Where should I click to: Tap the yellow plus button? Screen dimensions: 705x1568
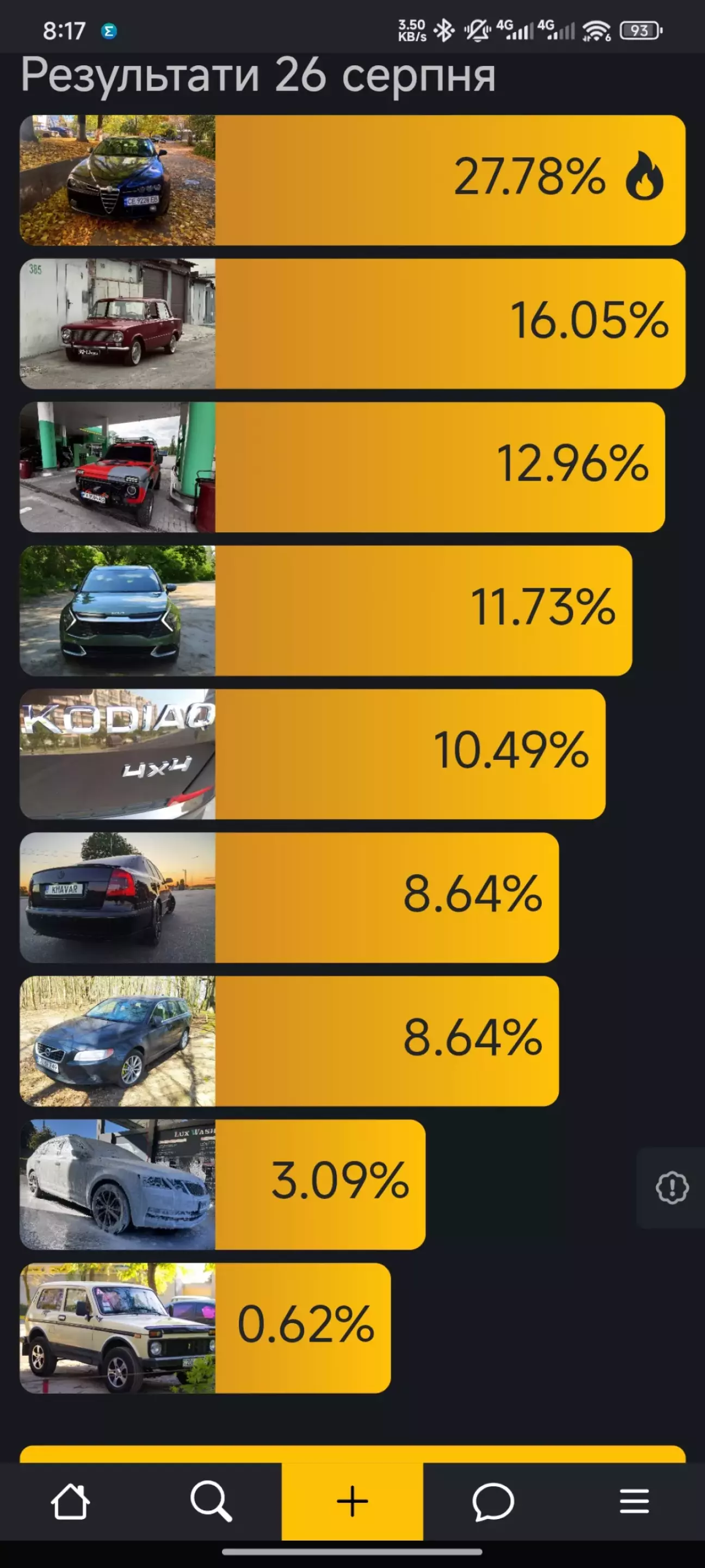click(x=352, y=1501)
